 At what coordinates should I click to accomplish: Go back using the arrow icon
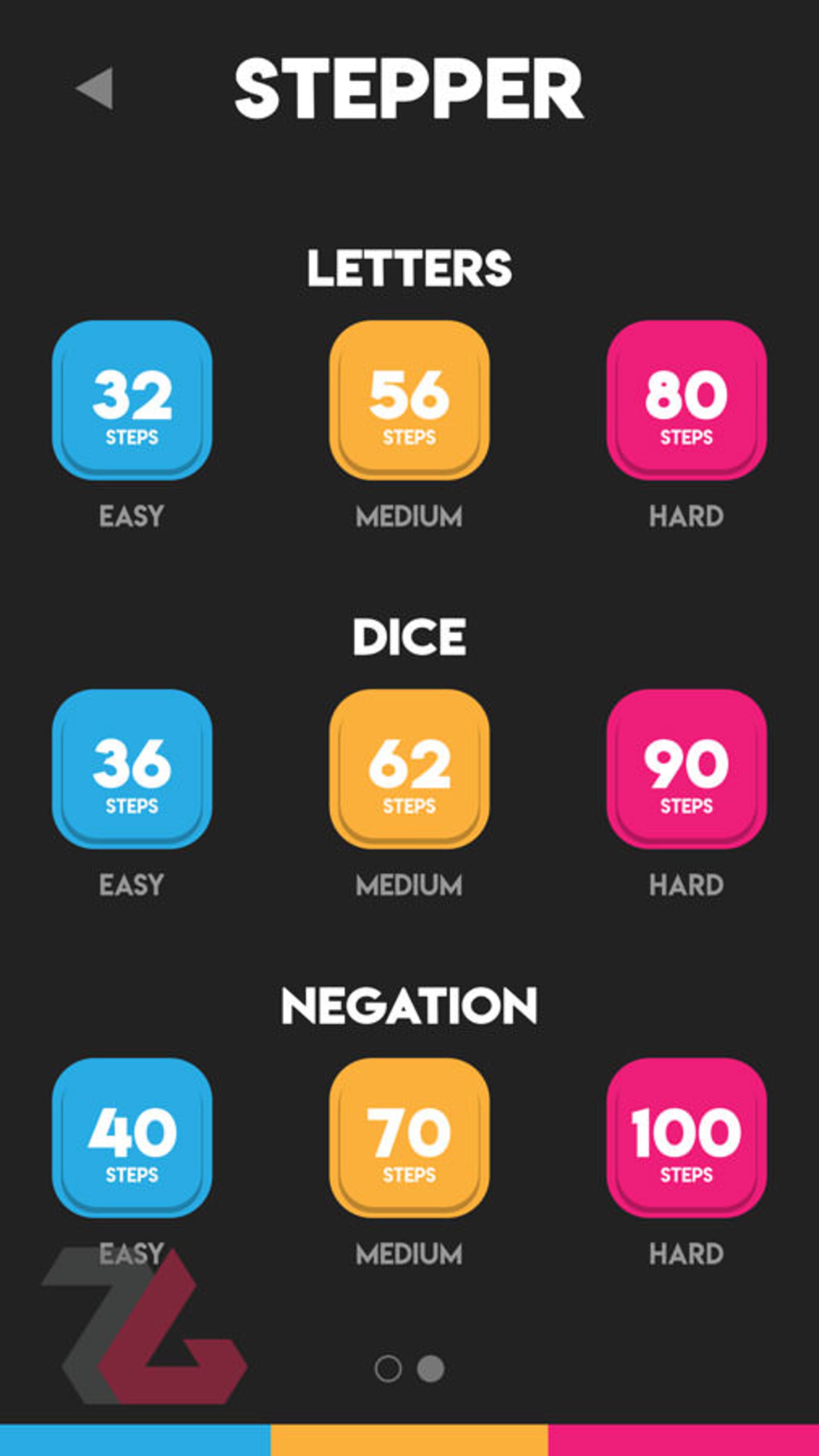click(95, 88)
